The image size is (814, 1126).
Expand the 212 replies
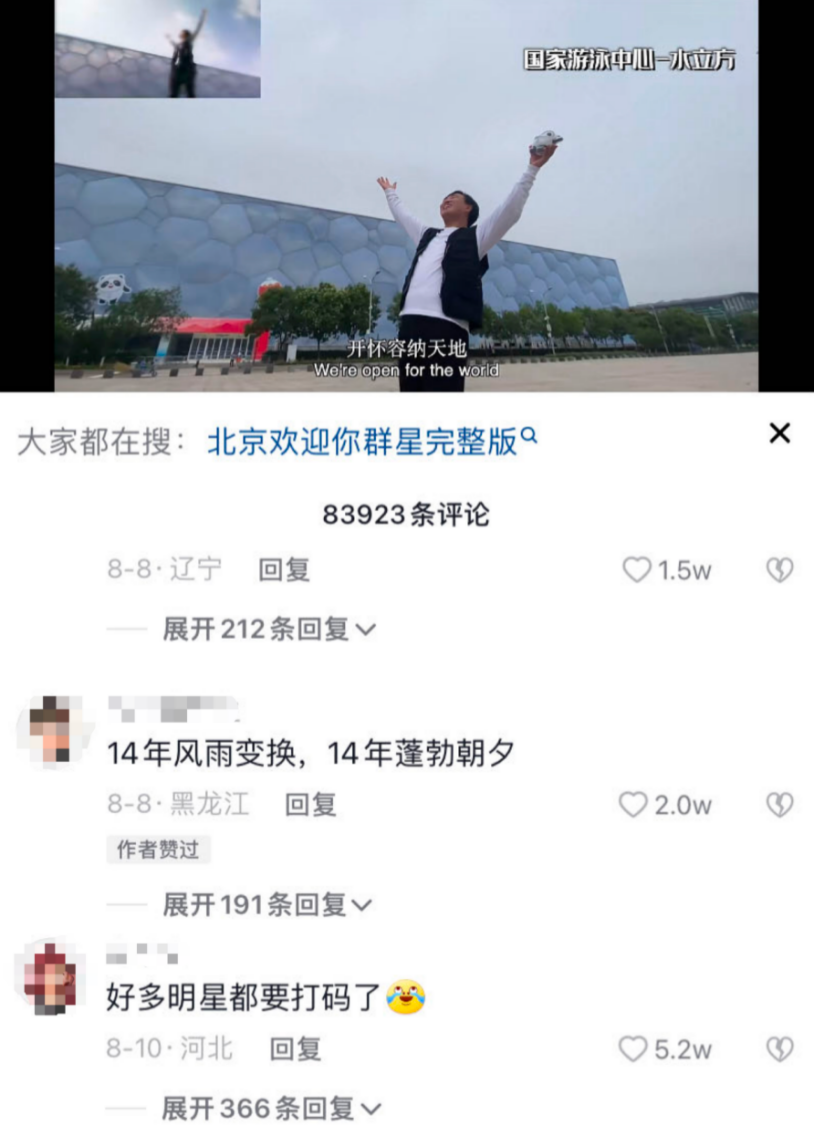268,629
